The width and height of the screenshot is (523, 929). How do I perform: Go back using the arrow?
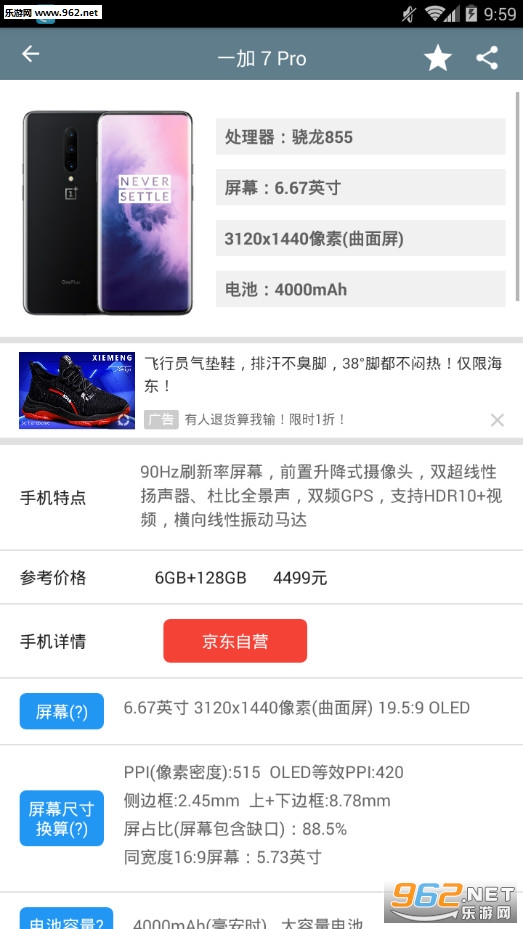pyautogui.click(x=31, y=54)
